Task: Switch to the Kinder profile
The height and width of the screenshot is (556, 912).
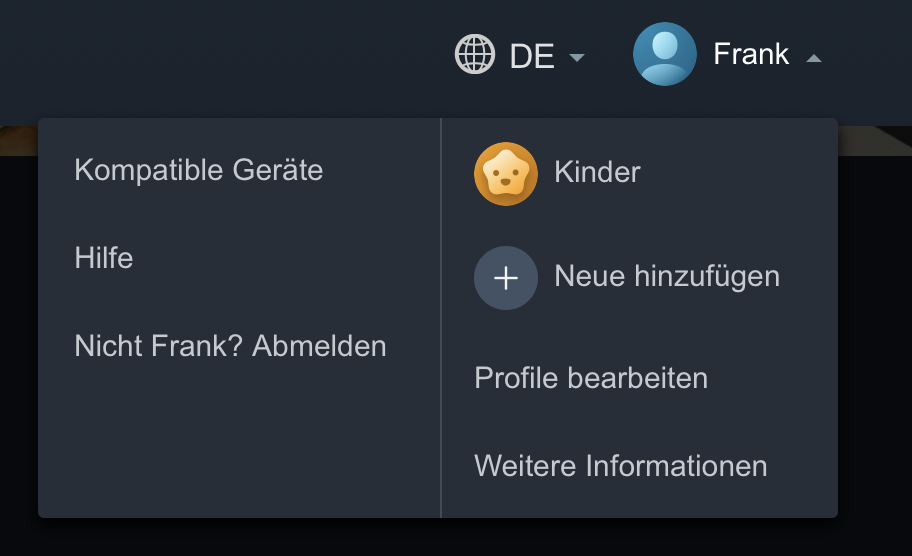Action: pyautogui.click(x=557, y=173)
